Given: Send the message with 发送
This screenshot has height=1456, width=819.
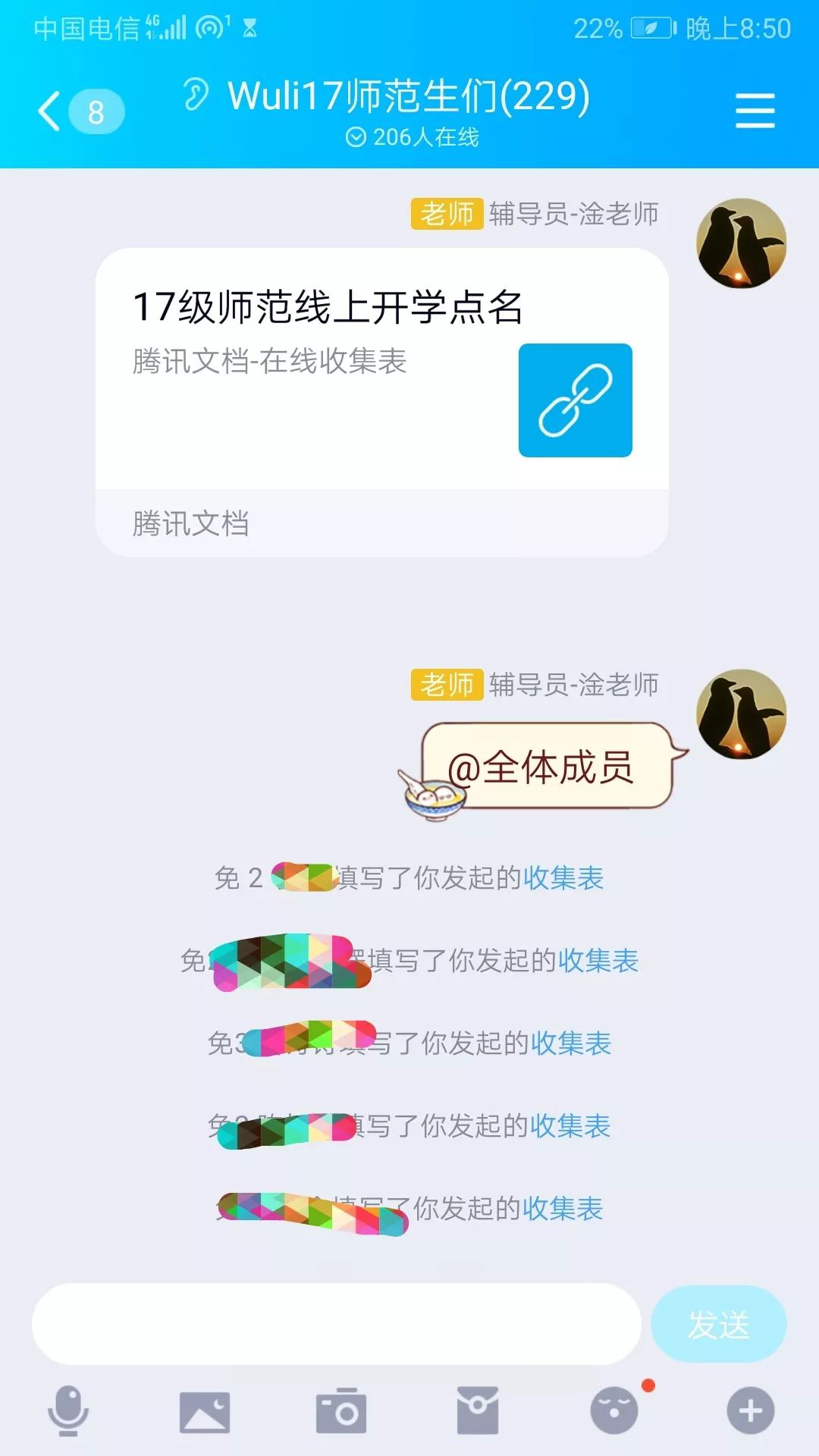Looking at the screenshot, I should [x=718, y=1324].
